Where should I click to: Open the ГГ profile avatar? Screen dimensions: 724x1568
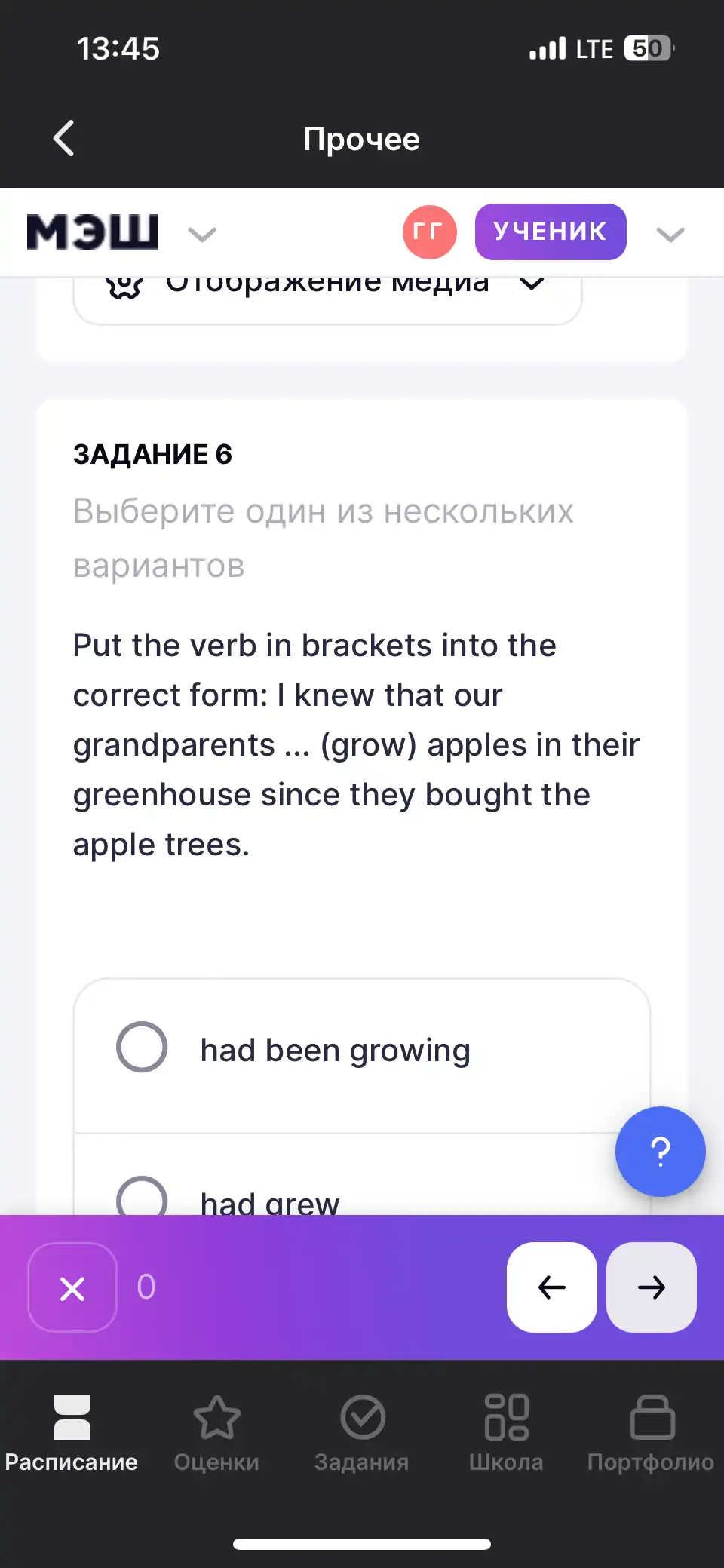click(430, 232)
